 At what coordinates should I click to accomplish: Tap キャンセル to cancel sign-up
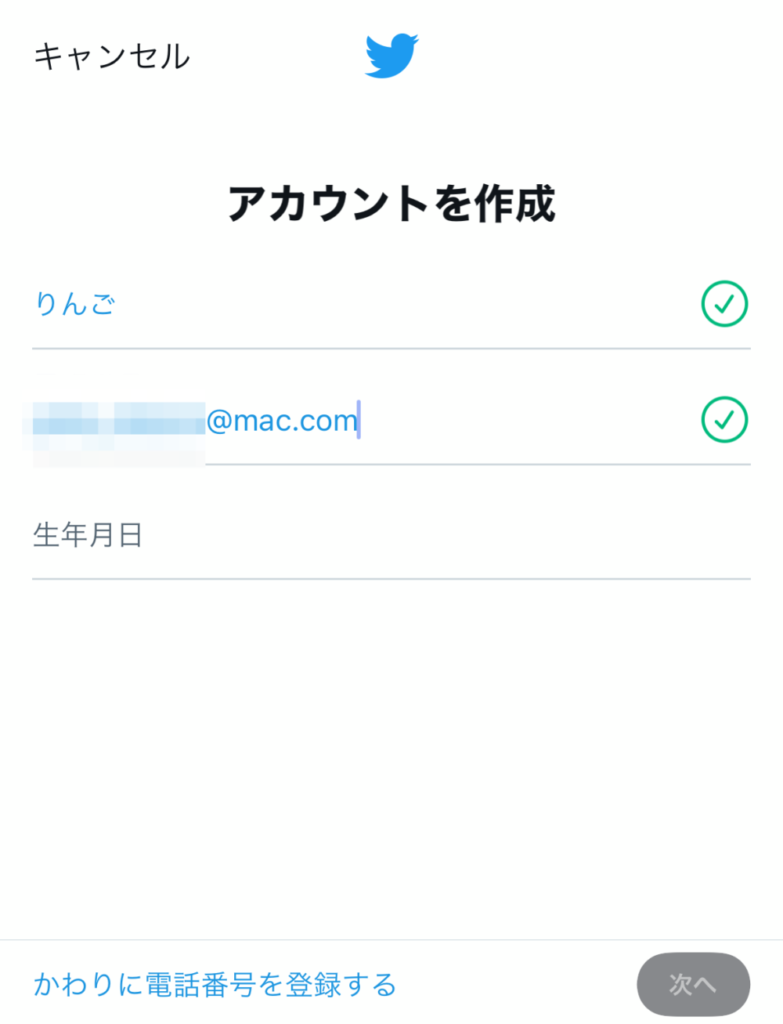[112, 56]
